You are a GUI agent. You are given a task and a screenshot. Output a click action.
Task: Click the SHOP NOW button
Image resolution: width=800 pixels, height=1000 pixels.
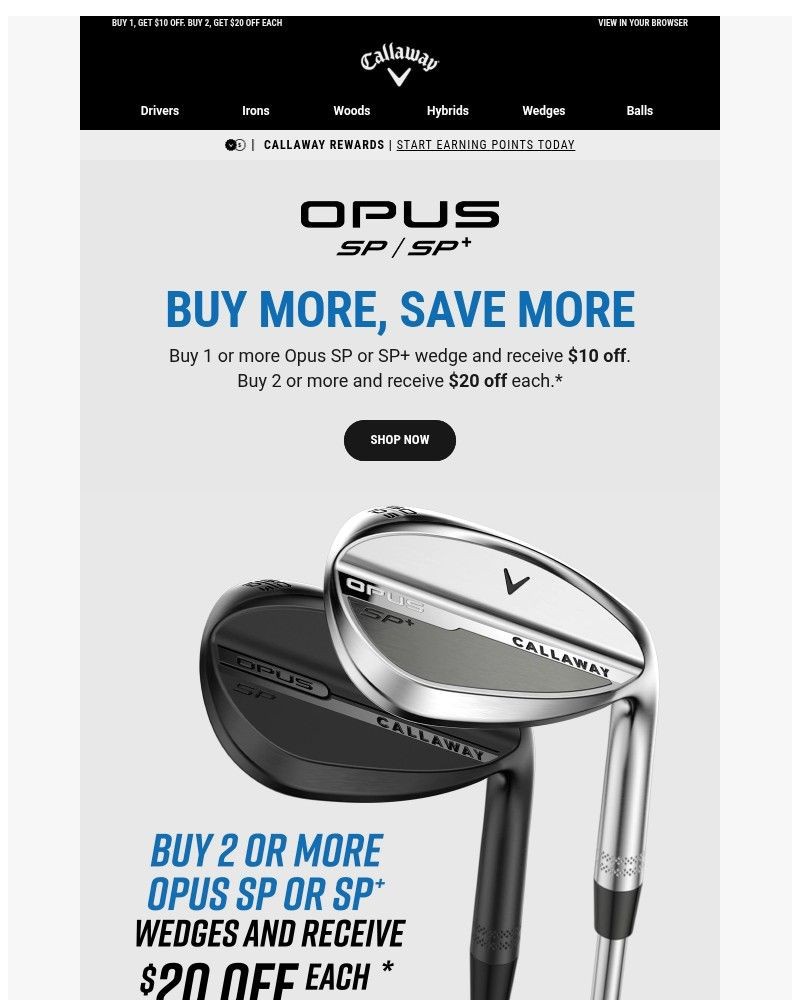400,440
